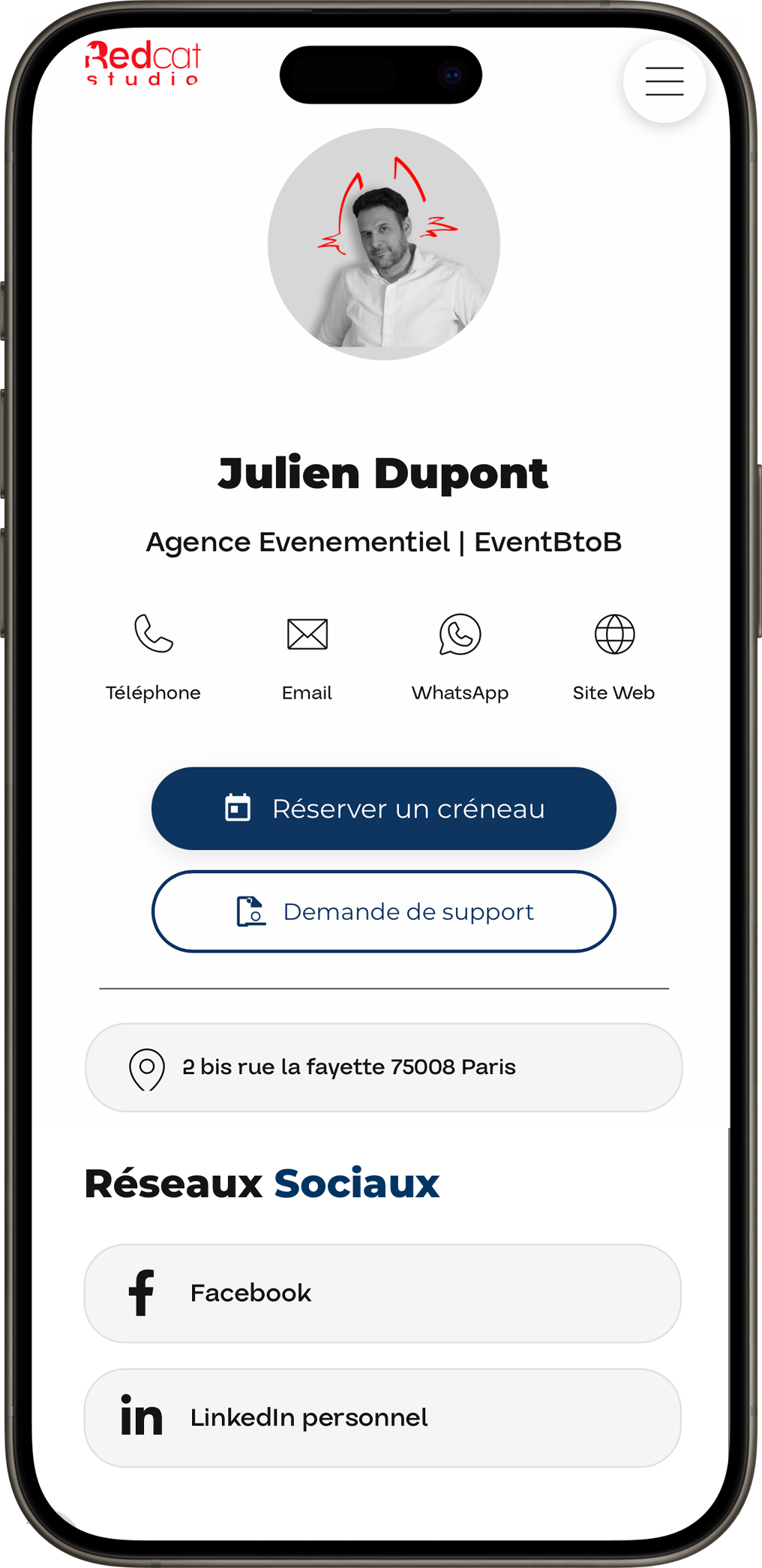The image size is (762, 1568).
Task: Tap Réserver un créneau
Action: [384, 809]
